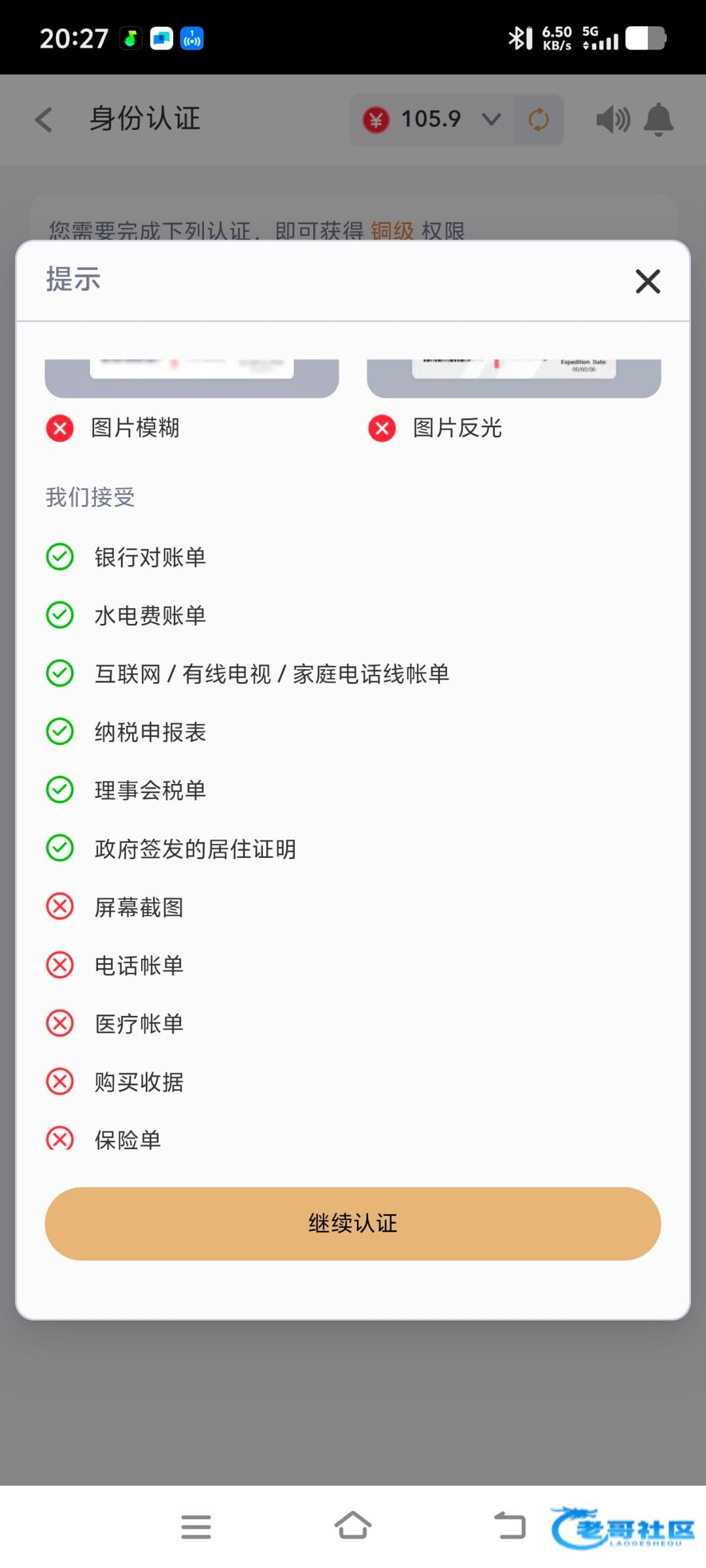Open system recent apps menu
Viewport: 706px width, 1568px height.
[x=195, y=1526]
